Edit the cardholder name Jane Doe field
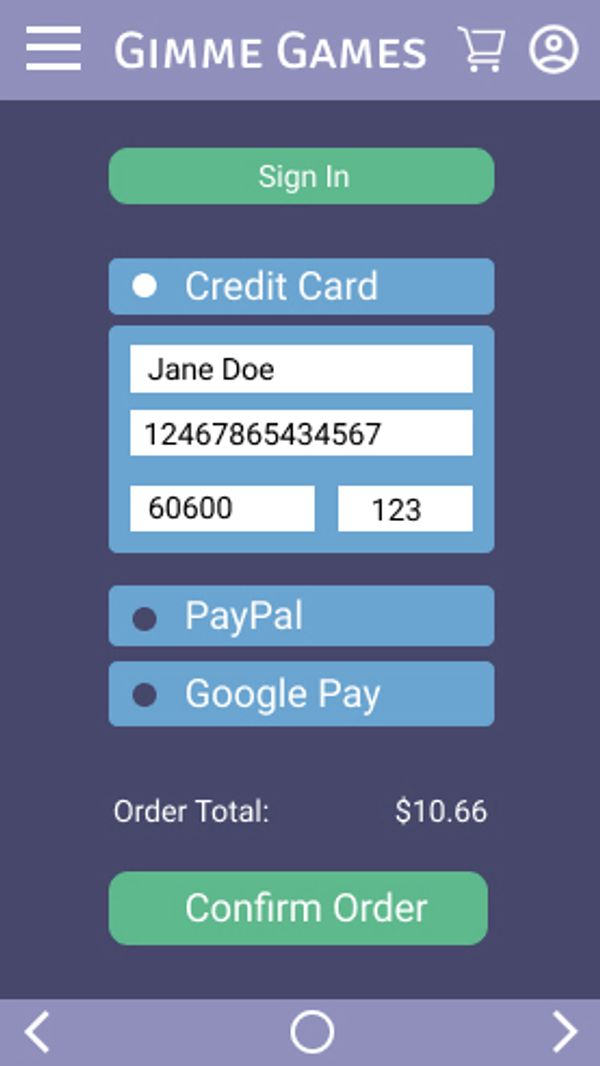The width and height of the screenshot is (600, 1066). pos(301,369)
